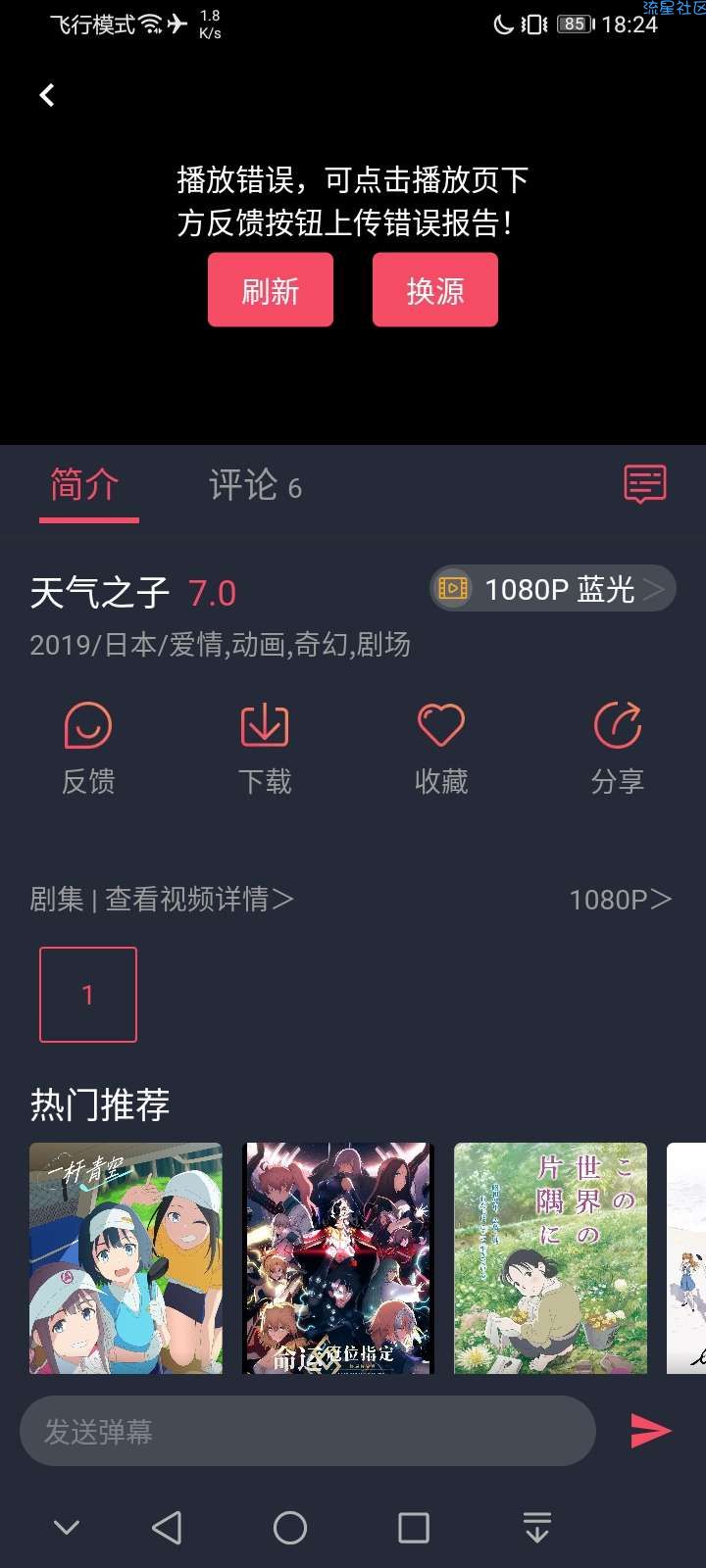The image size is (706, 1568).
Task: Add 天气之子 to favorites with 收藏
Action: tap(441, 749)
